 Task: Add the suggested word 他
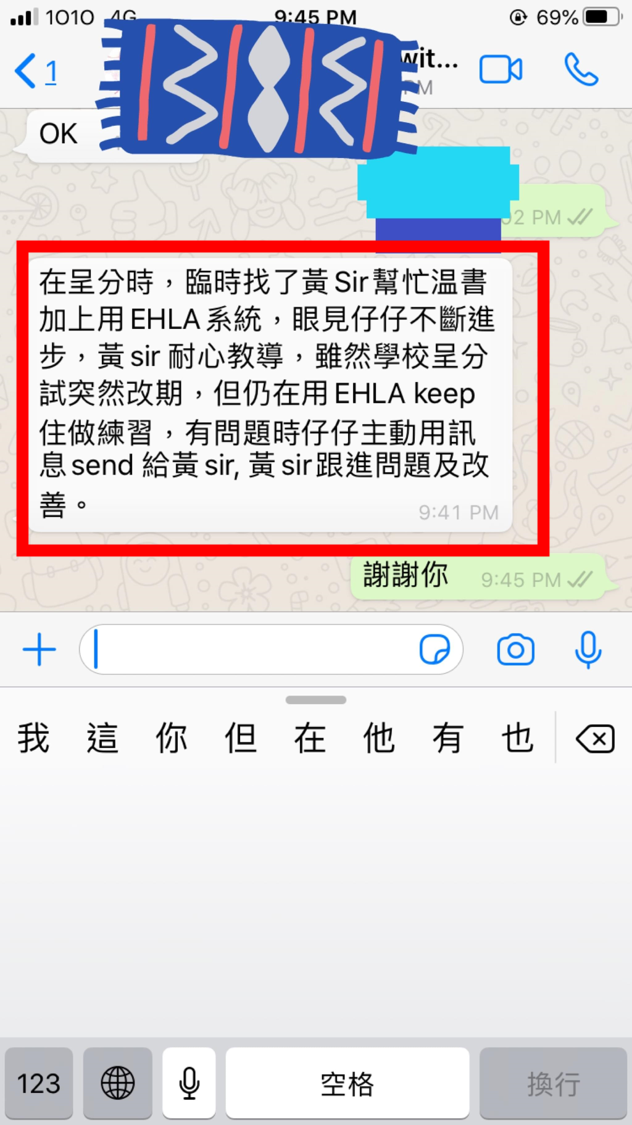pyautogui.click(x=378, y=739)
